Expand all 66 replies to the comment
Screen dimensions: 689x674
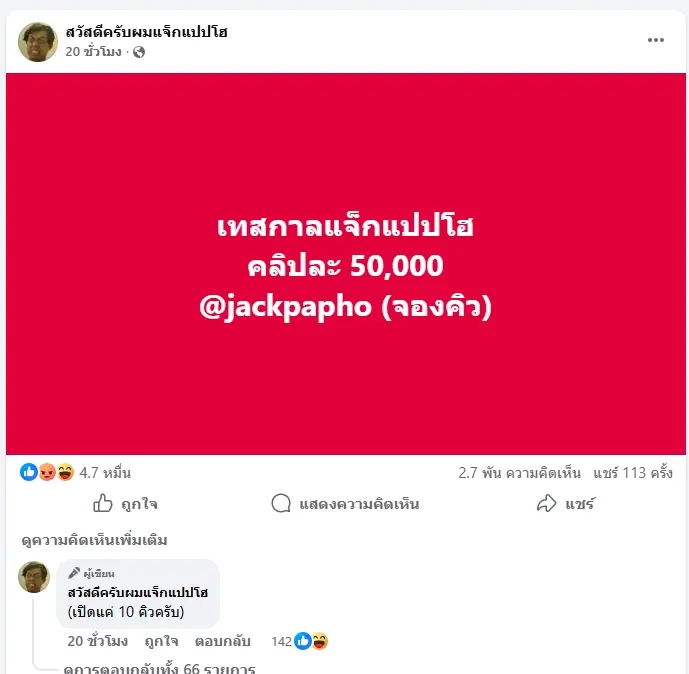[x=158, y=668]
